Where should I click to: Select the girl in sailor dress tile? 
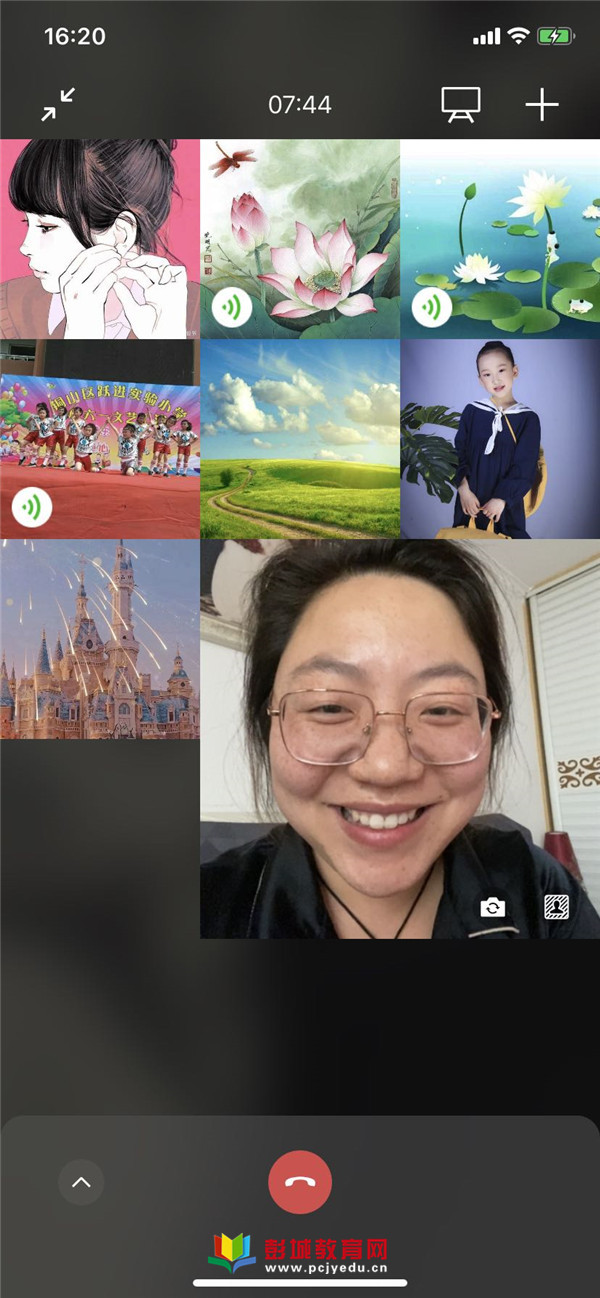point(500,440)
